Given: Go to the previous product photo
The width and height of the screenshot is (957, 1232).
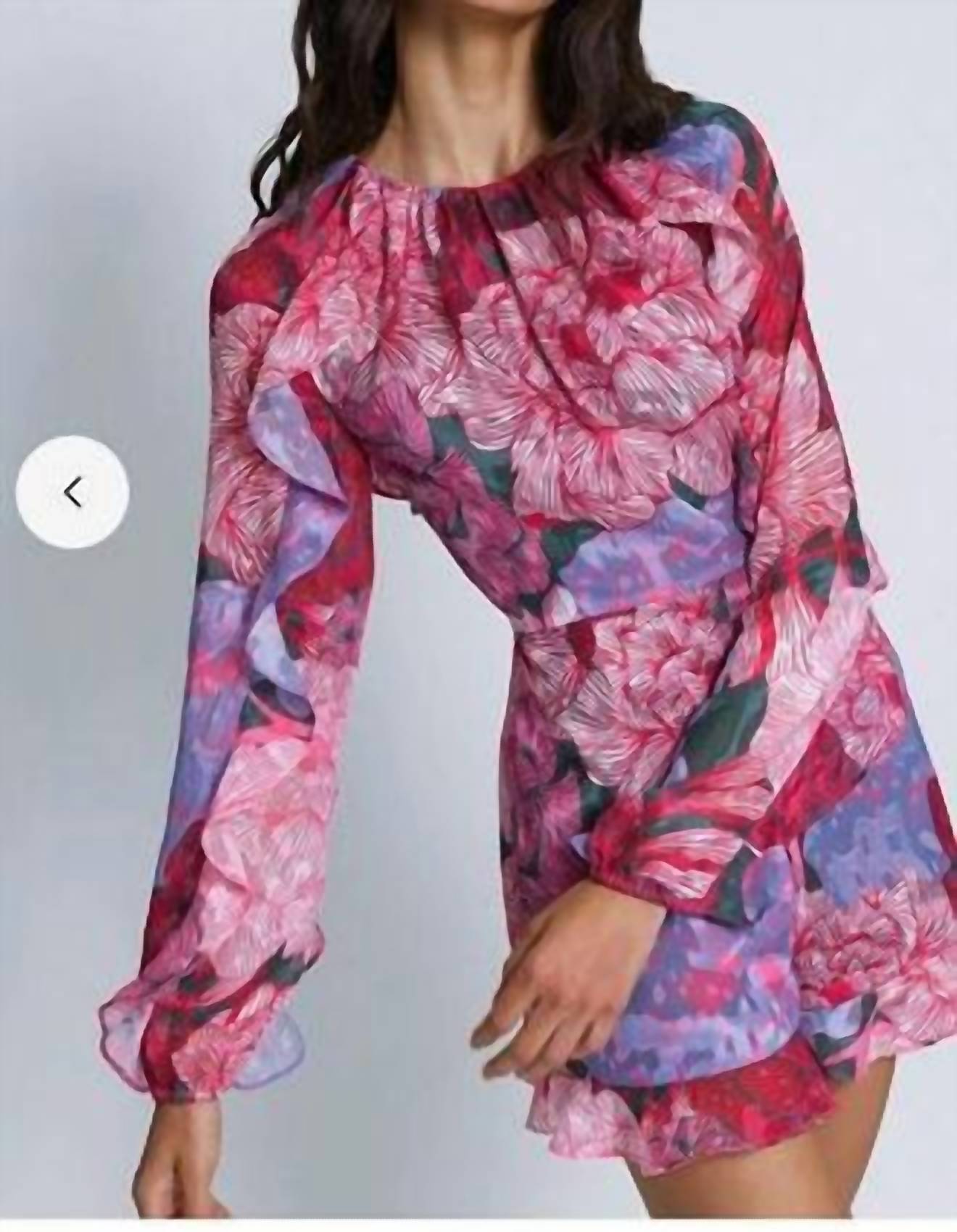Looking at the screenshot, I should [72, 493].
